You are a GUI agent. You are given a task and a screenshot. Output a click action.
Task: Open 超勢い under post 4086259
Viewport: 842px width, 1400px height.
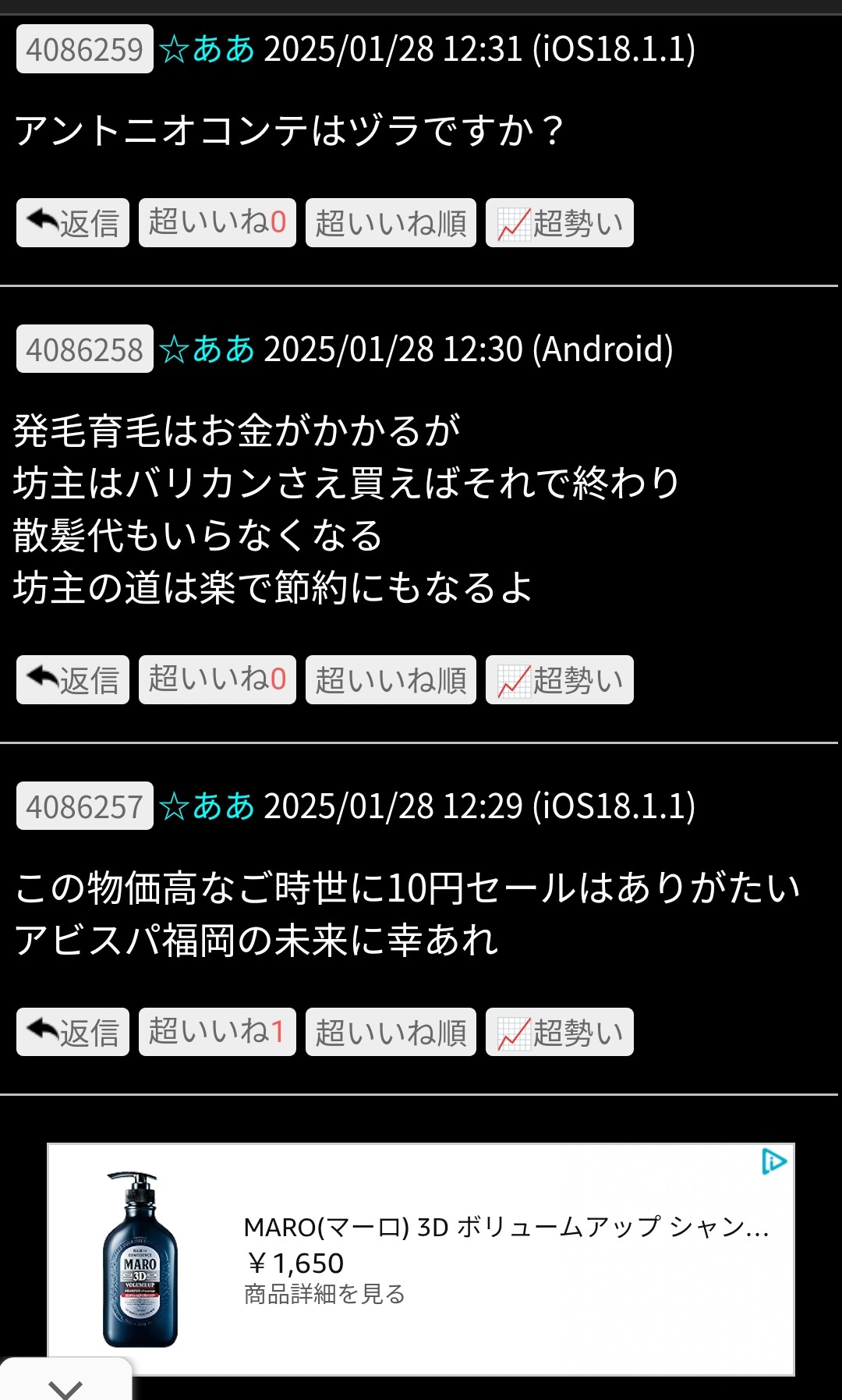point(559,223)
